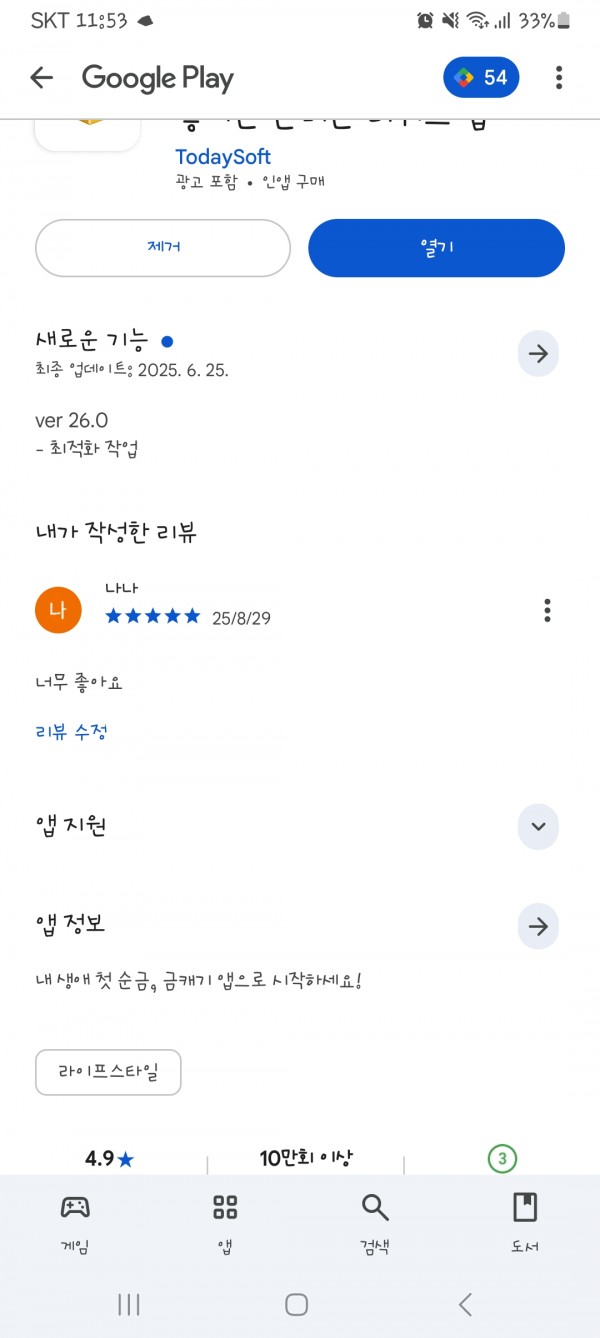Go back using the top arrow
This screenshot has width=600, height=1338.
click(41, 78)
